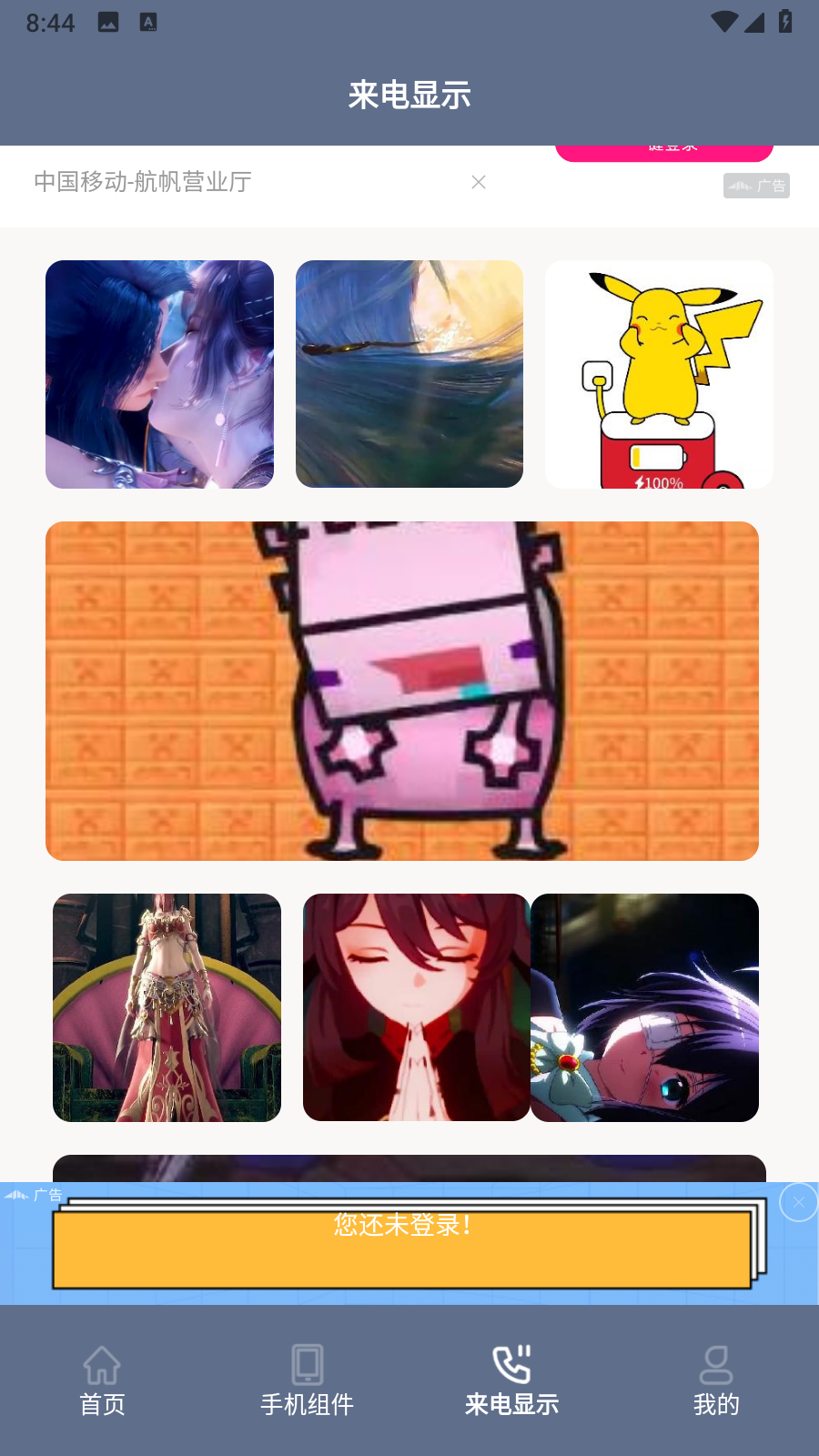
Task: Dismiss the 中国移动-航帆营业厅 ad banner
Action: click(x=479, y=182)
